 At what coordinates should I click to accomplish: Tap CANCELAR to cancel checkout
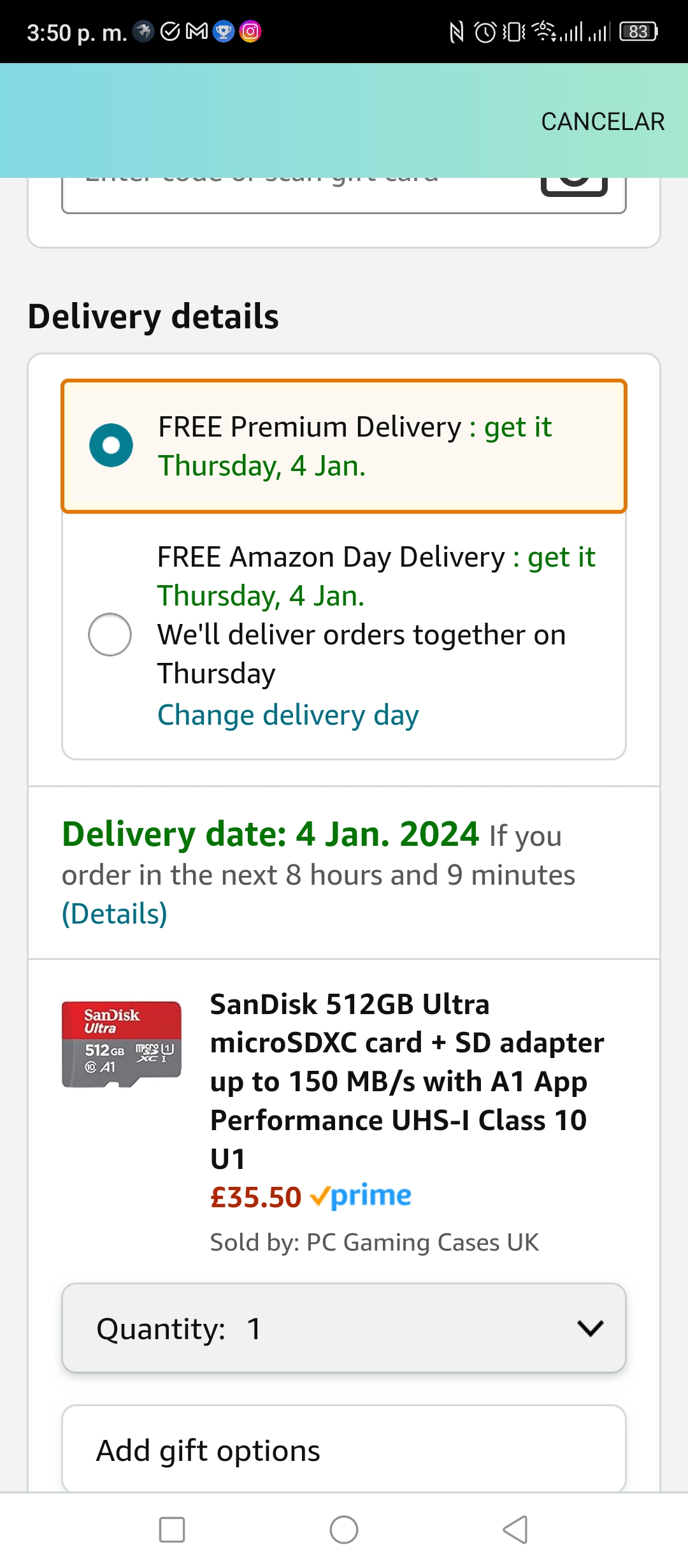pyautogui.click(x=603, y=121)
